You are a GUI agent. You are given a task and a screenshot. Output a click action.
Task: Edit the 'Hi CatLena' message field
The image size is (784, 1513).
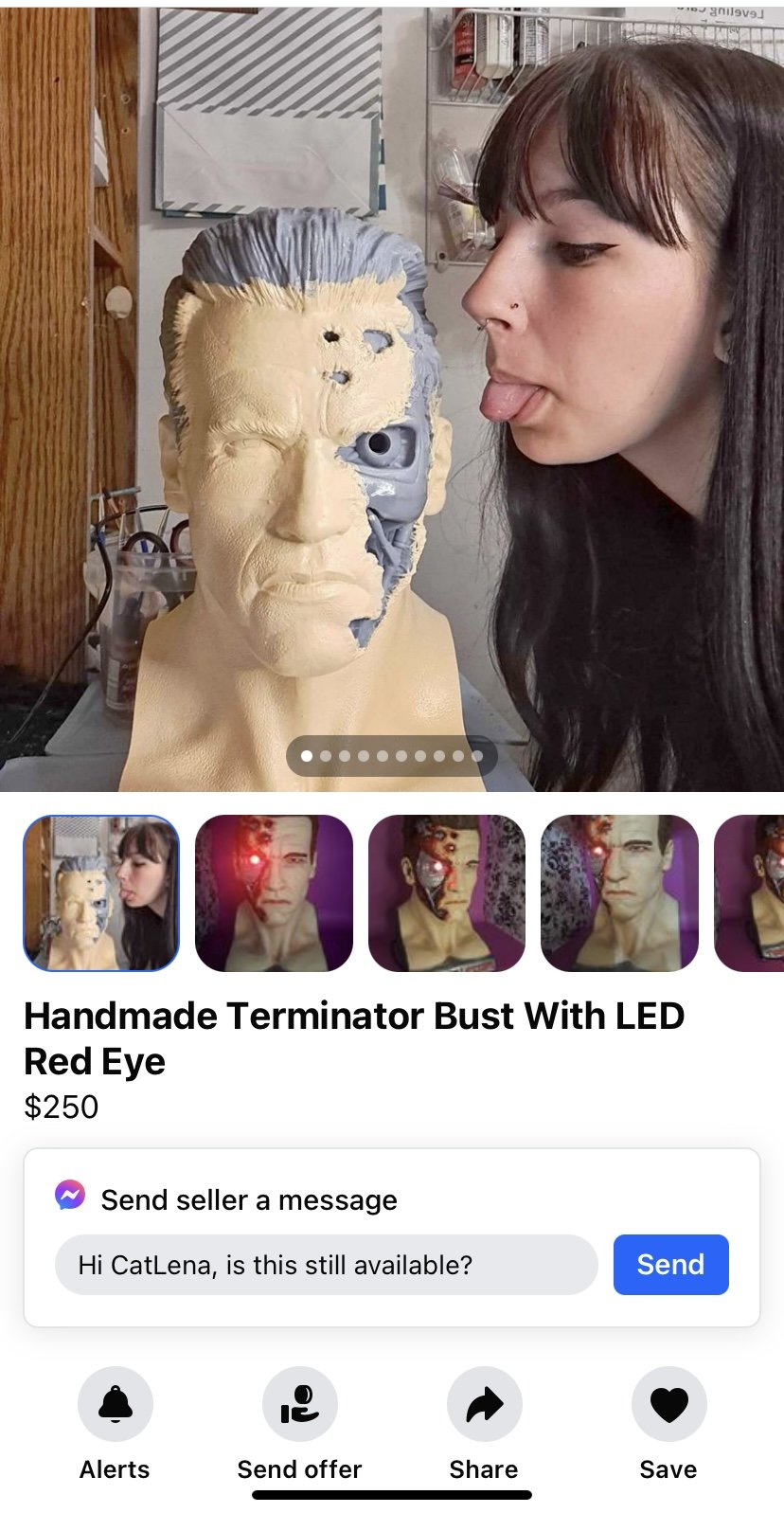click(x=326, y=1265)
